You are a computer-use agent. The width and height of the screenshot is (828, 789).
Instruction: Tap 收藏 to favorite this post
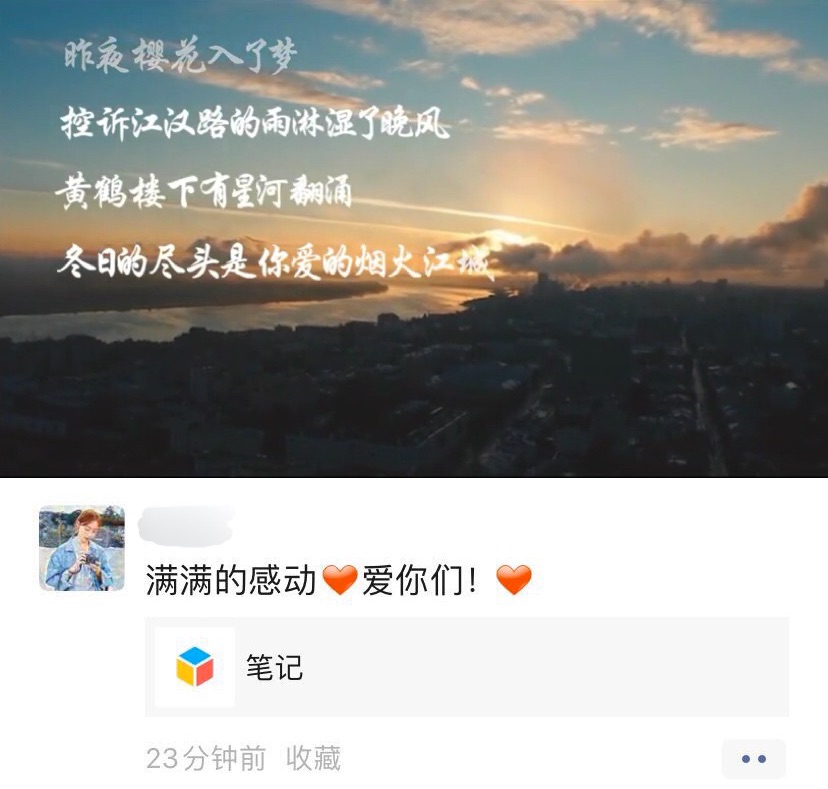pyautogui.click(x=313, y=759)
